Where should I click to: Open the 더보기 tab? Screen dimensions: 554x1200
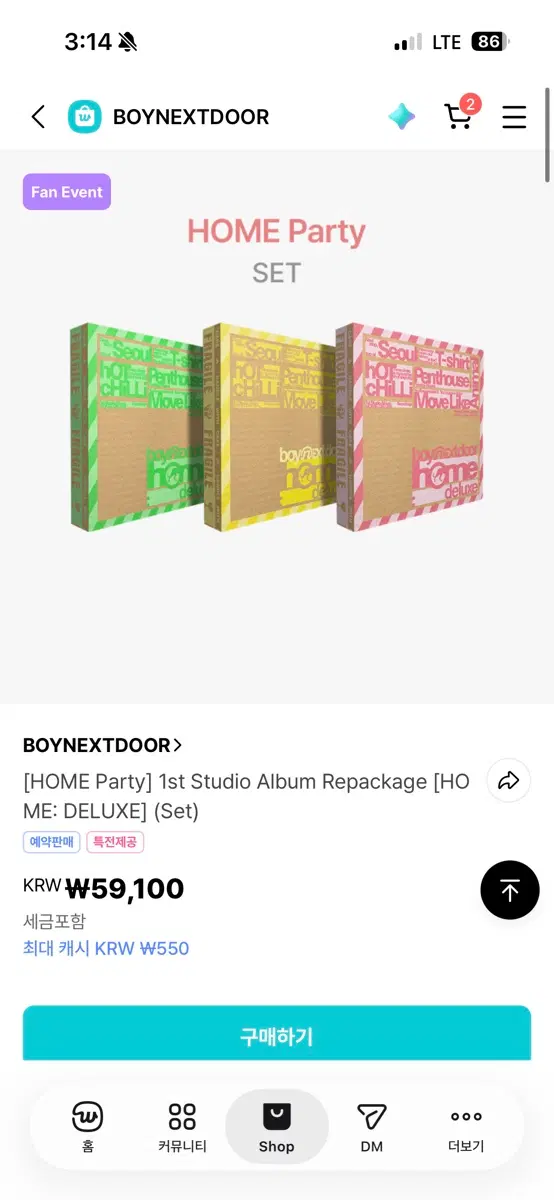point(466,1128)
